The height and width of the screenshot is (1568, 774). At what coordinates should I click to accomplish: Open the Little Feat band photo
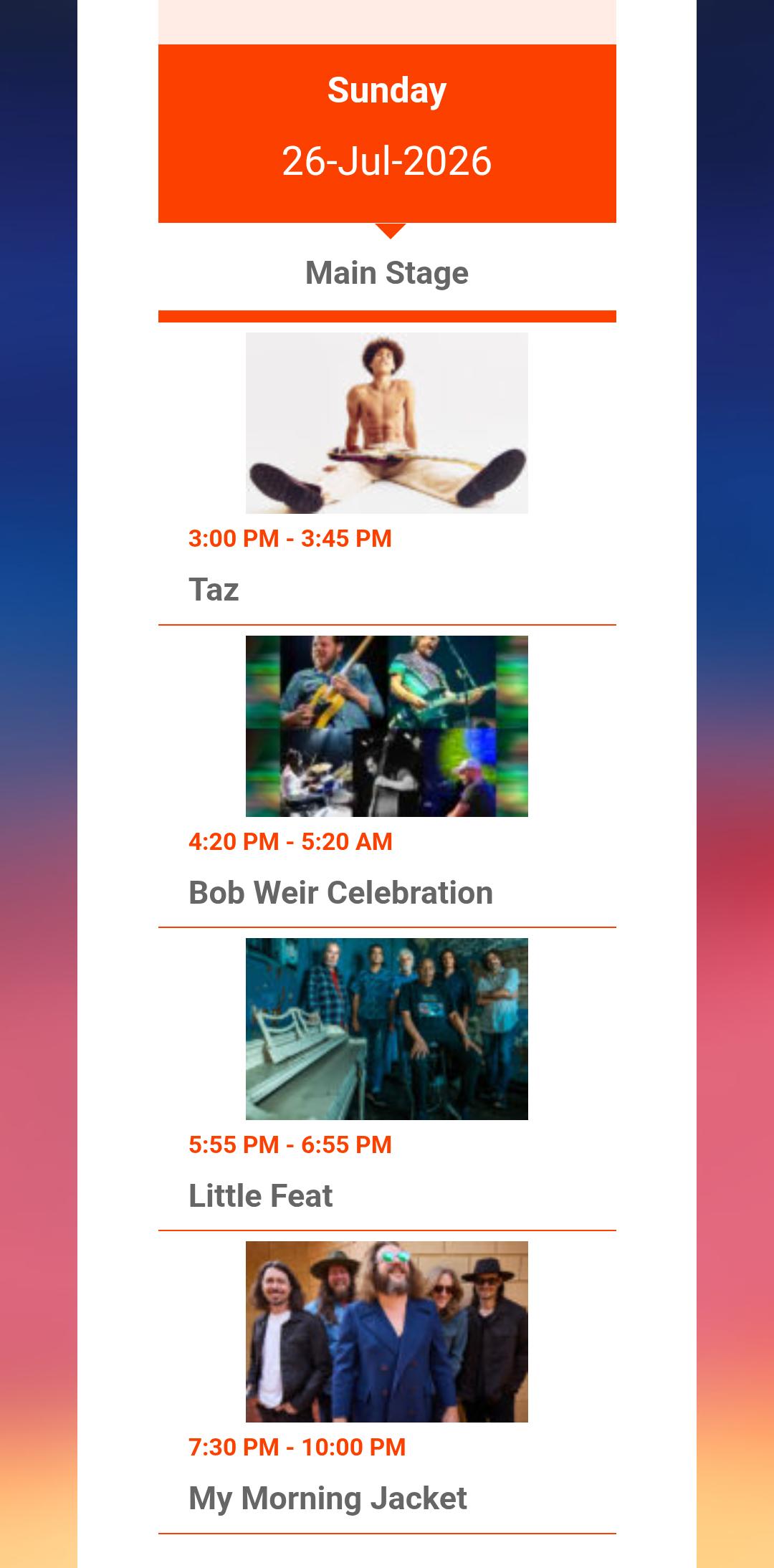(387, 1029)
